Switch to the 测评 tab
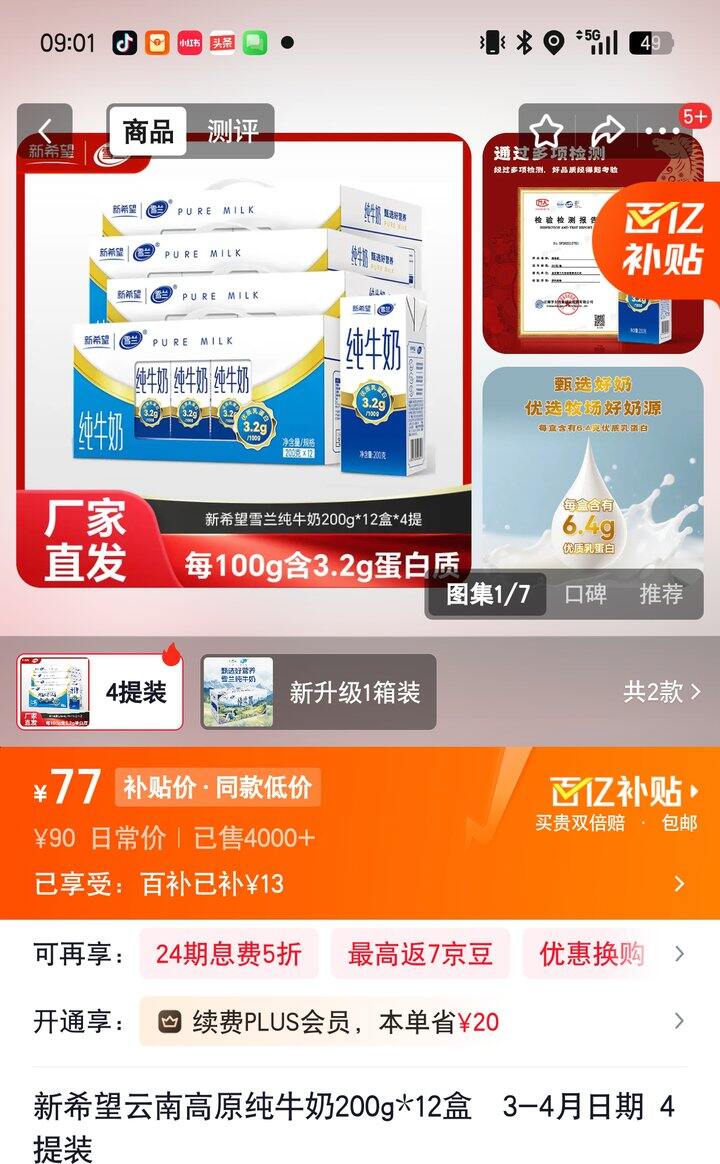Screen dimensions: 720x1164 [232, 131]
